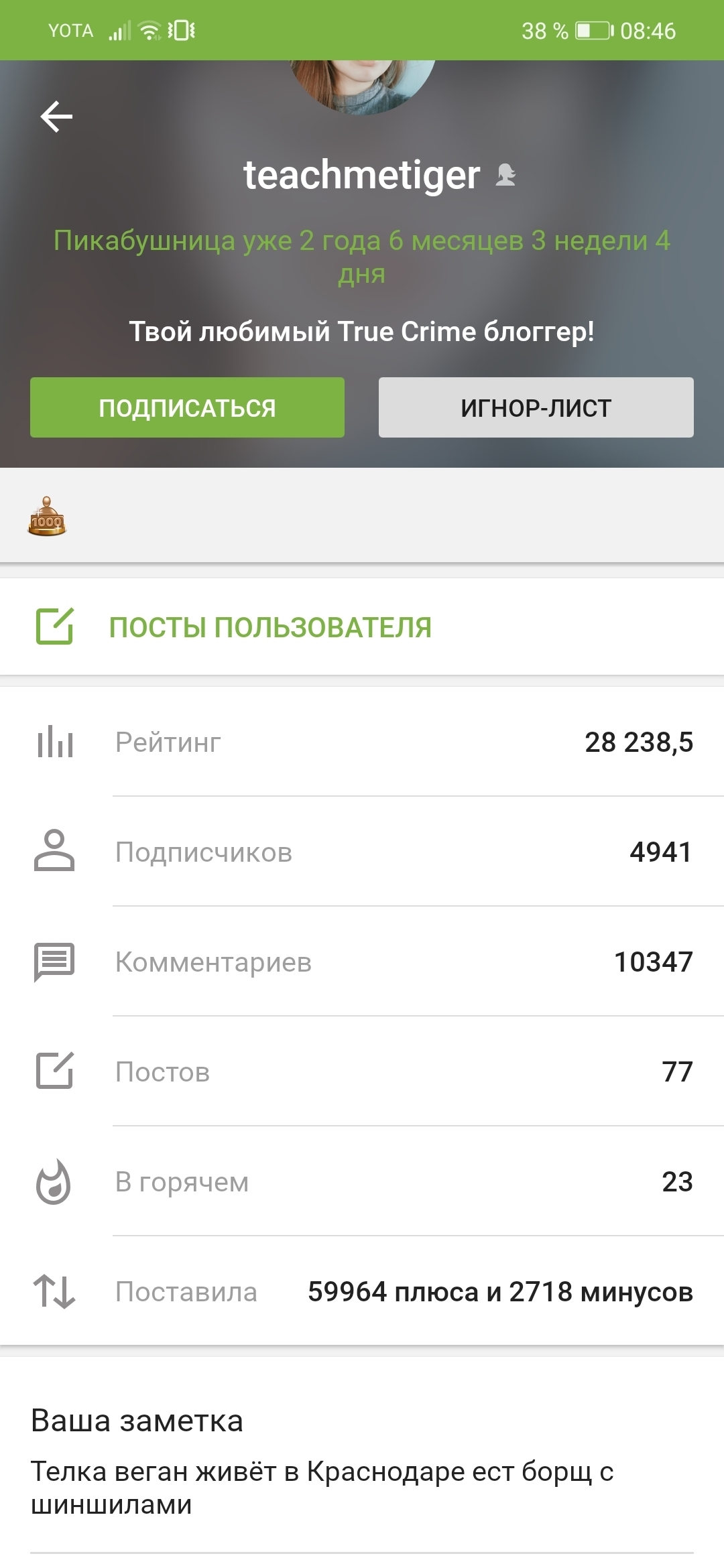
Task: Add user via ИГНОР-ЛИСТ button
Action: click(x=536, y=407)
